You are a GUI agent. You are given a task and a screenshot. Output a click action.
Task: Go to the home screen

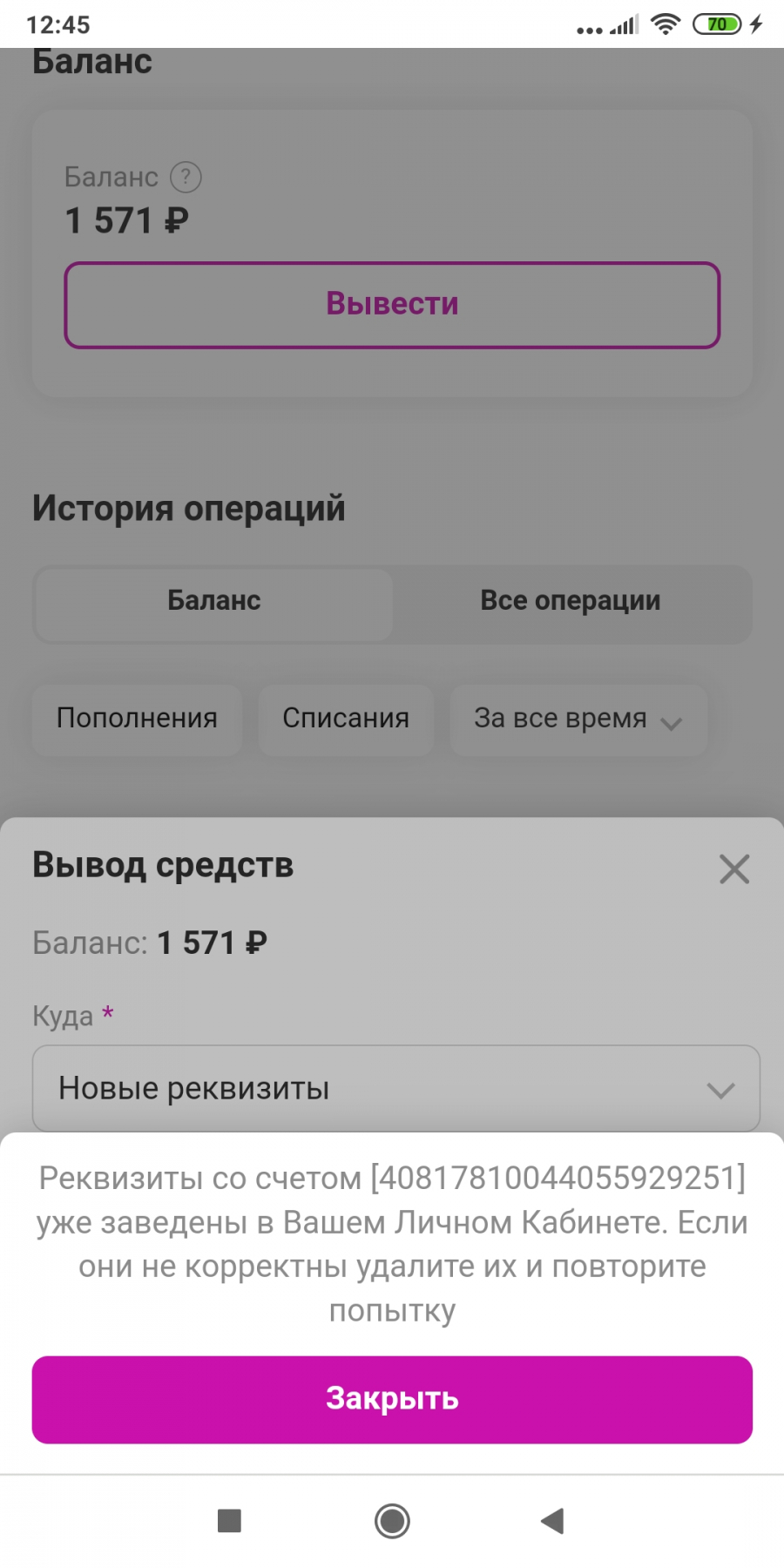(392, 1521)
